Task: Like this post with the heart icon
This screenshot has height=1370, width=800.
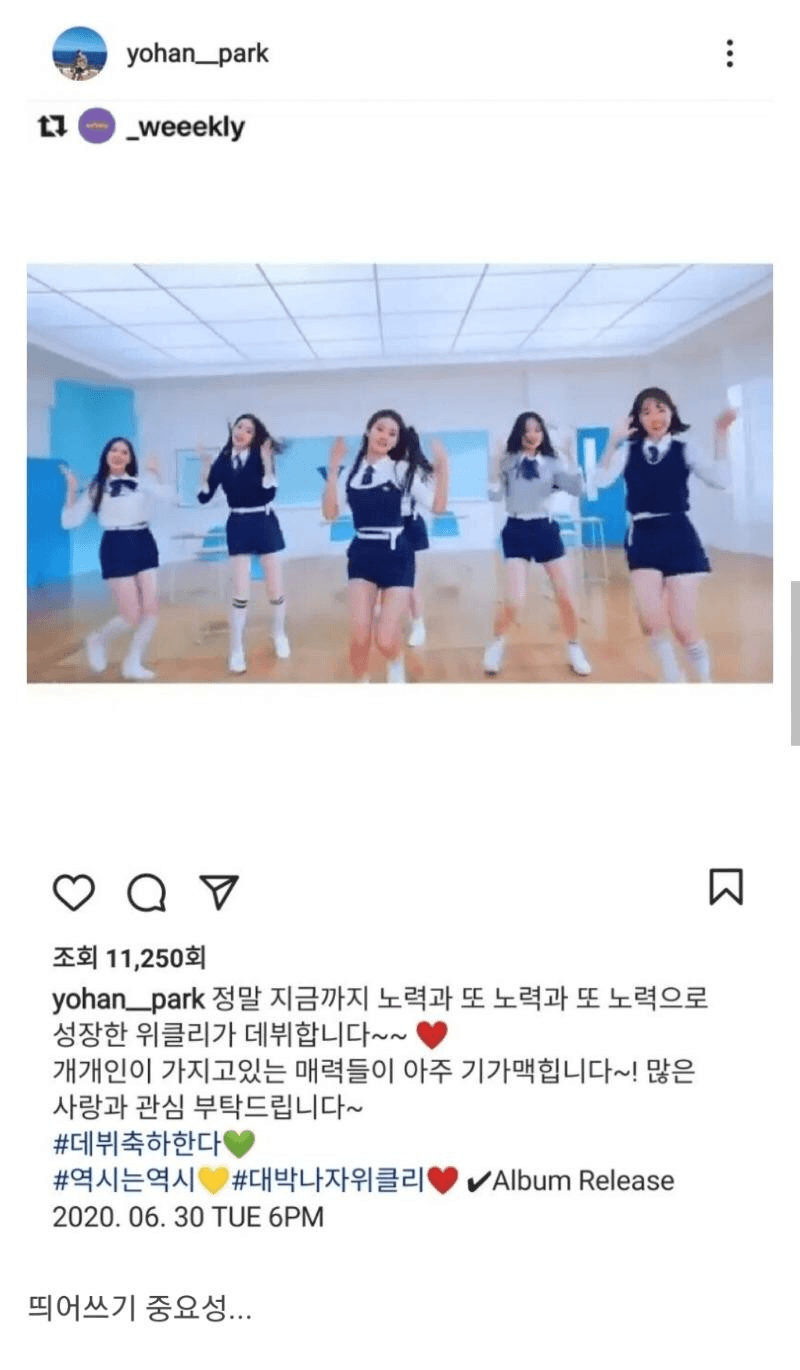Action: (x=73, y=891)
